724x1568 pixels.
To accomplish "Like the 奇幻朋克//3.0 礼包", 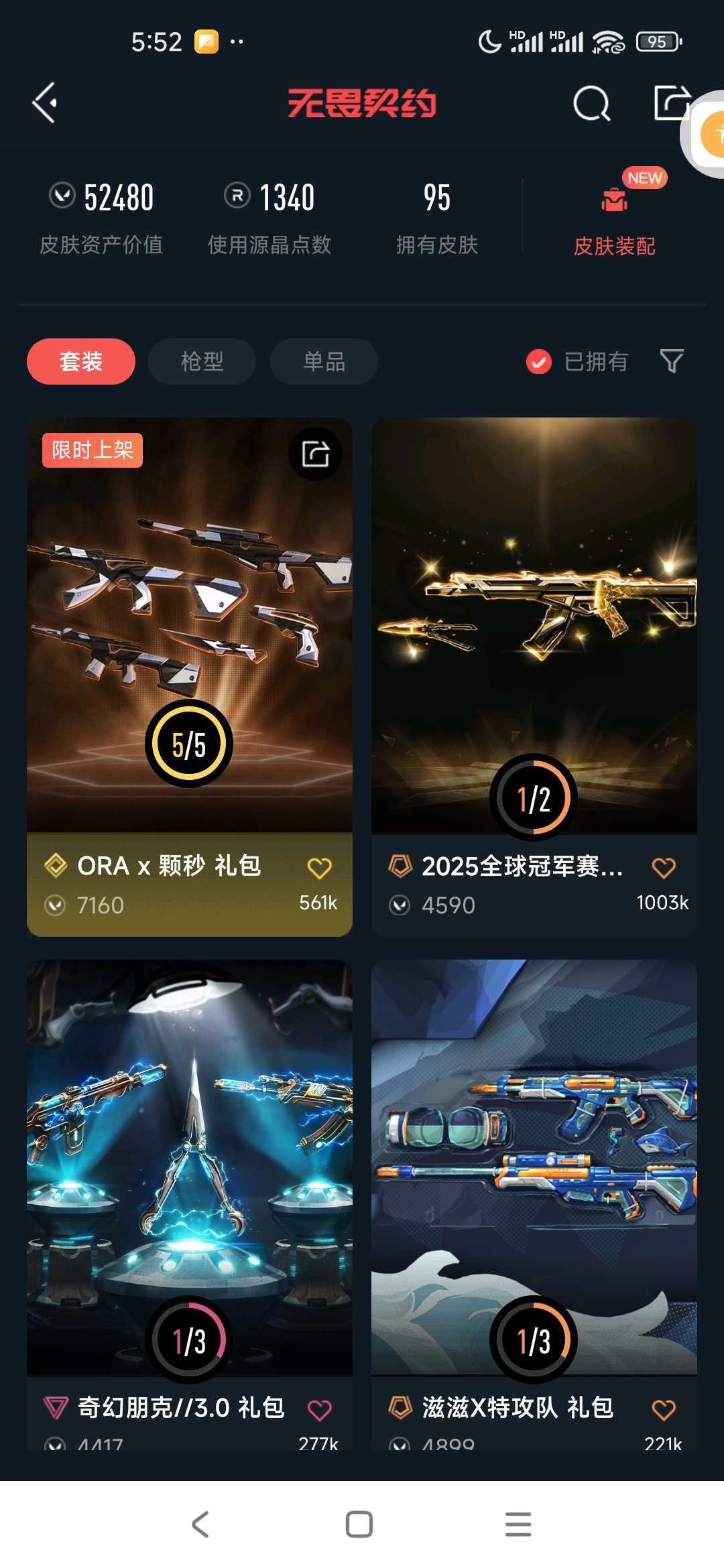I will 319,1410.
